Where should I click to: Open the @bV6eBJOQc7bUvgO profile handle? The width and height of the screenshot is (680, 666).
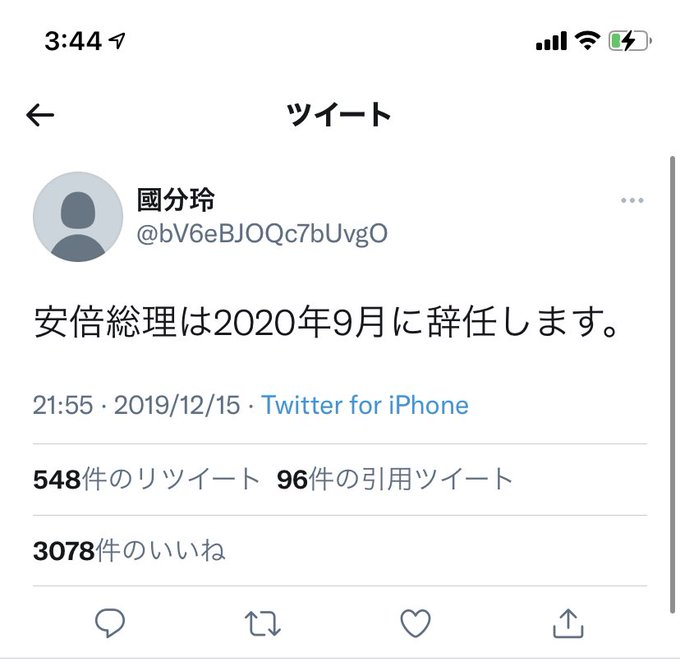pos(261,233)
